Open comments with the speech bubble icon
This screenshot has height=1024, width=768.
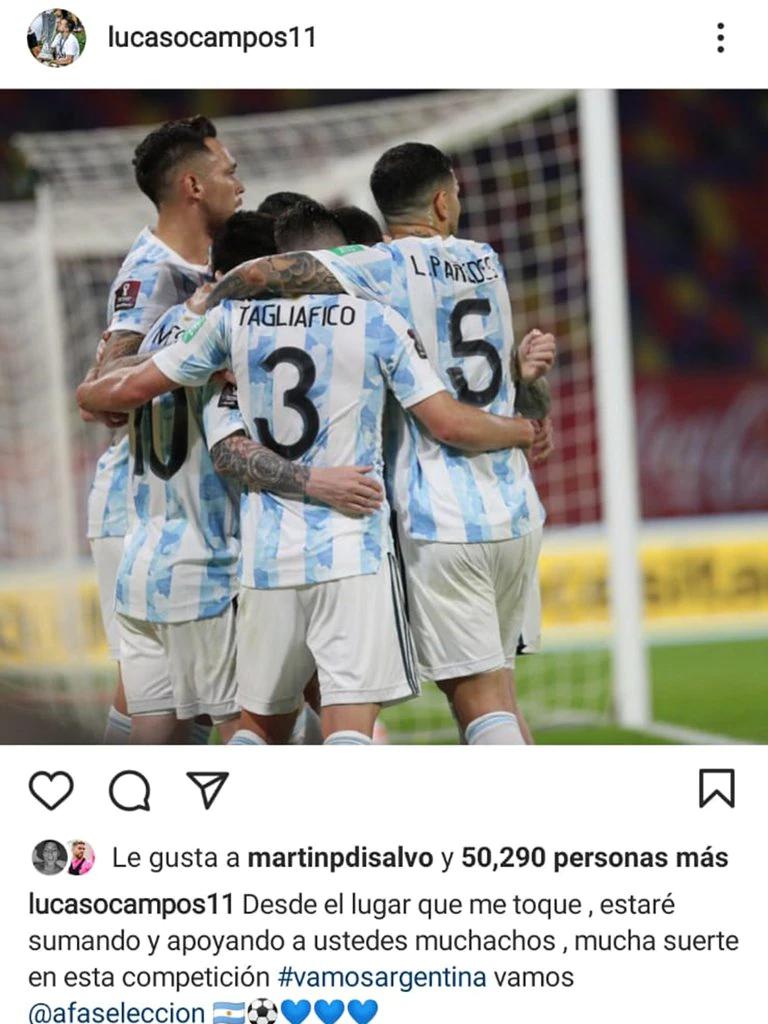tap(130, 791)
